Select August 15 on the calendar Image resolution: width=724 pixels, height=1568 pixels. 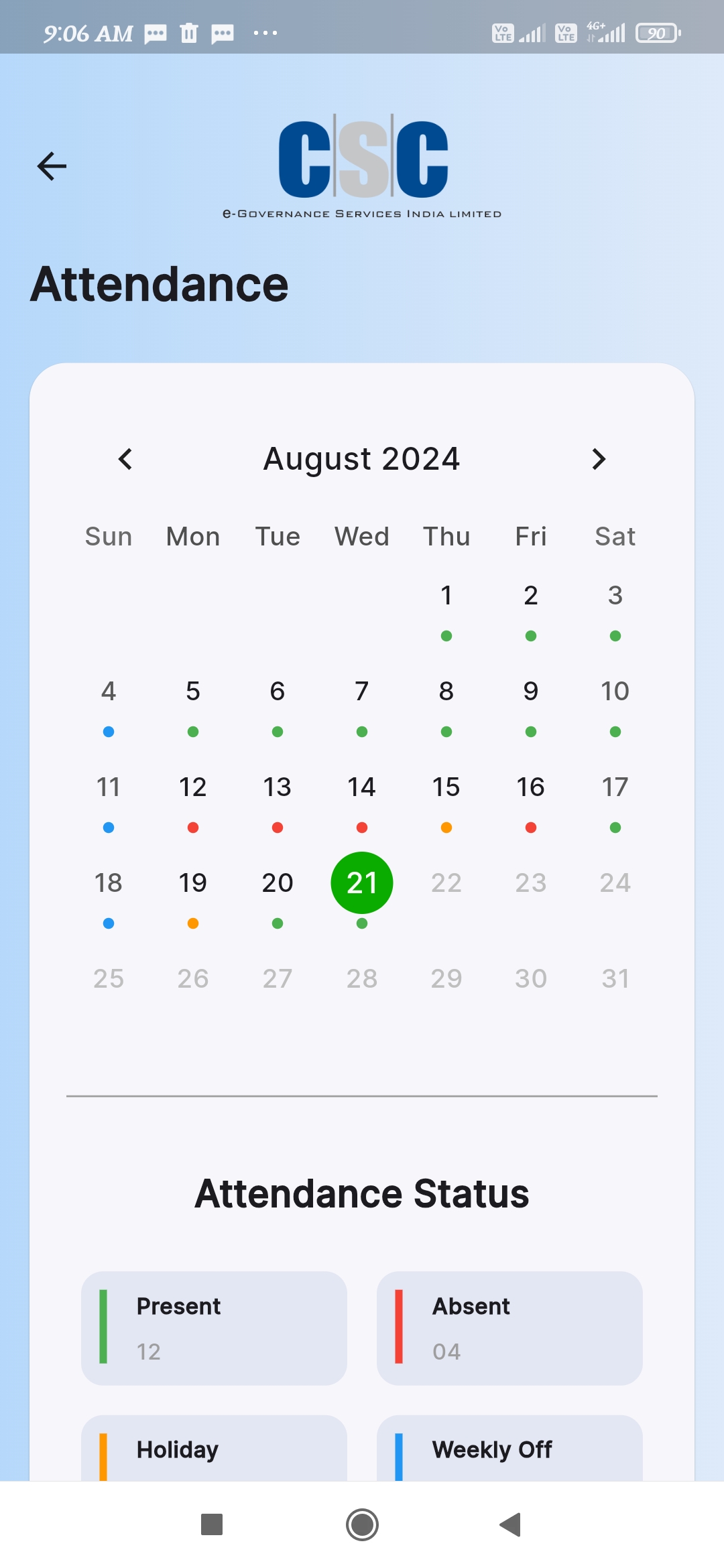(x=446, y=787)
